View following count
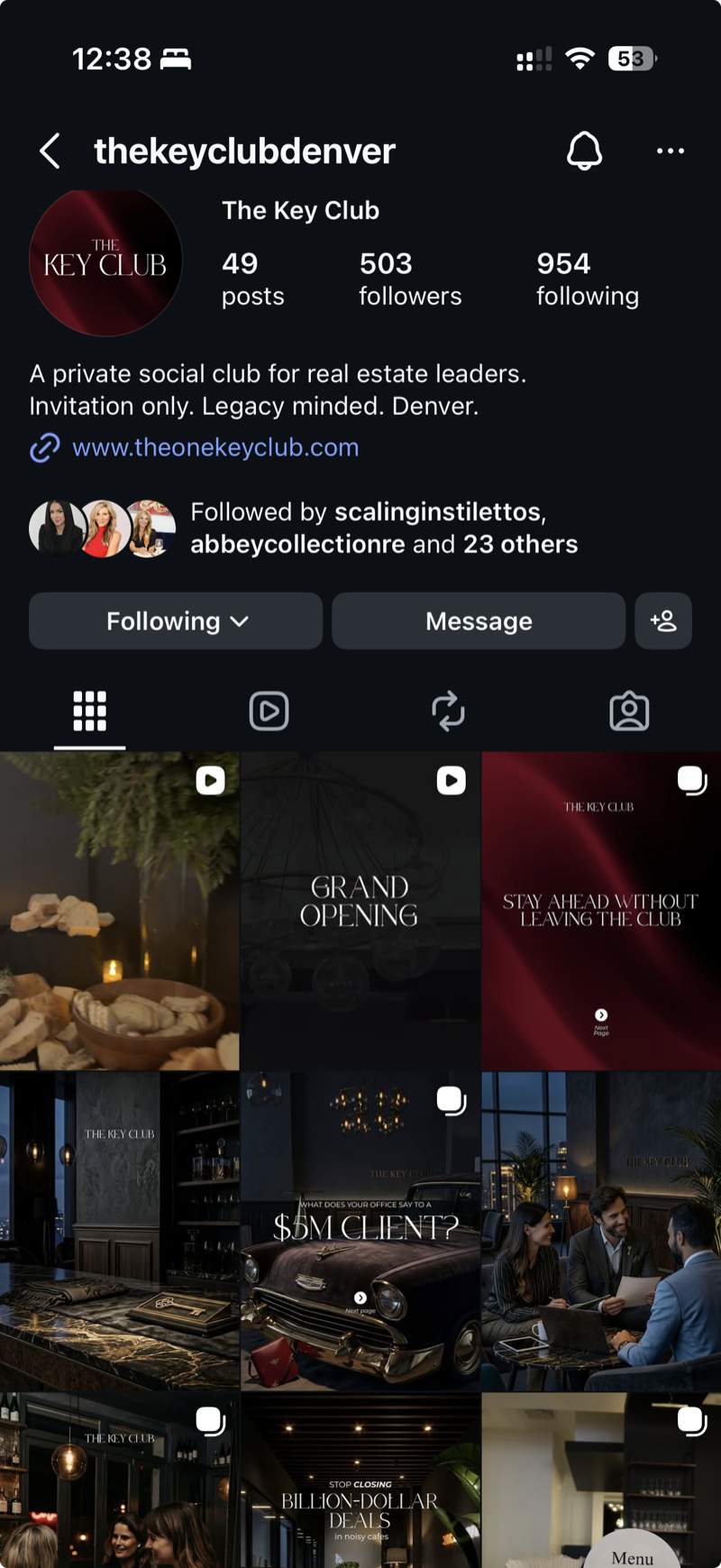 (x=588, y=279)
